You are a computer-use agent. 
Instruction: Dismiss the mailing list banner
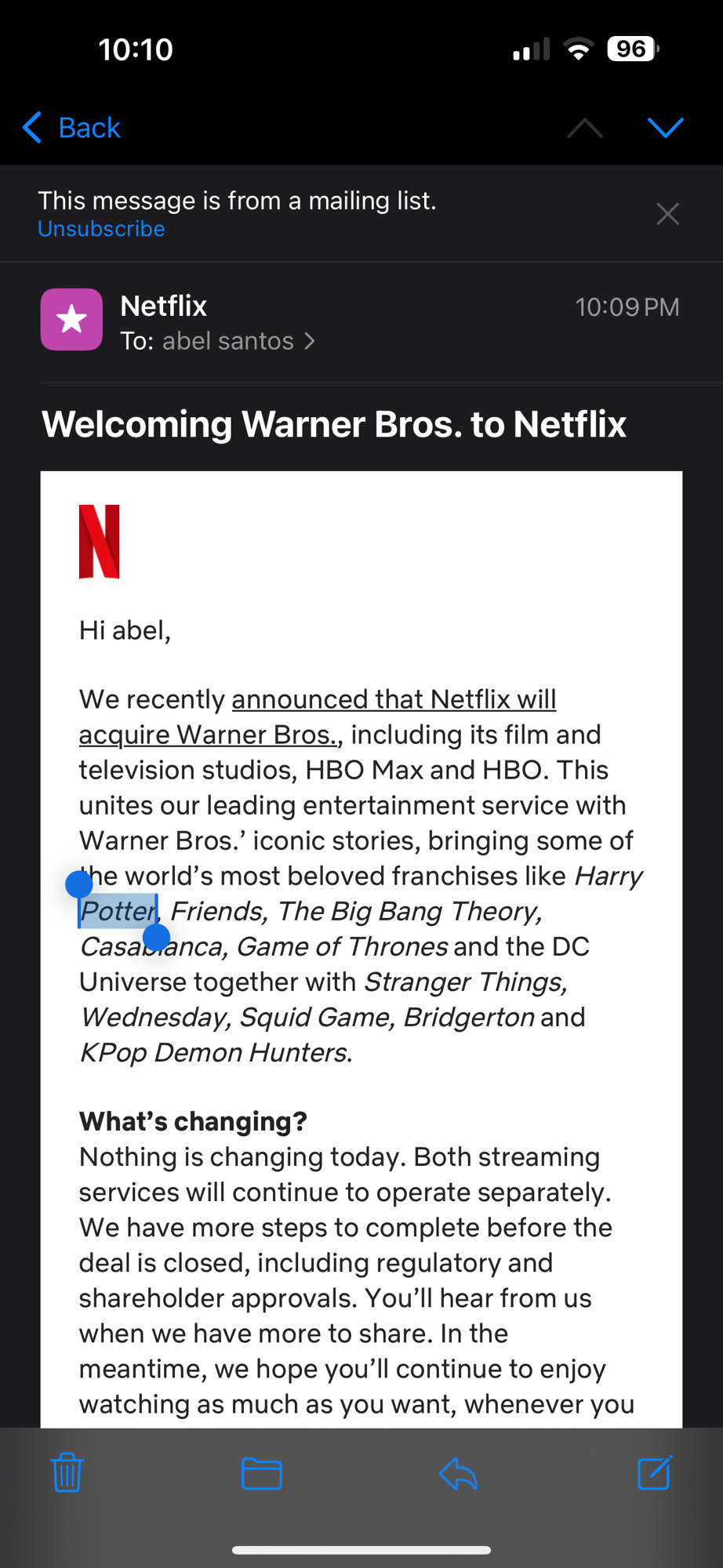(667, 214)
